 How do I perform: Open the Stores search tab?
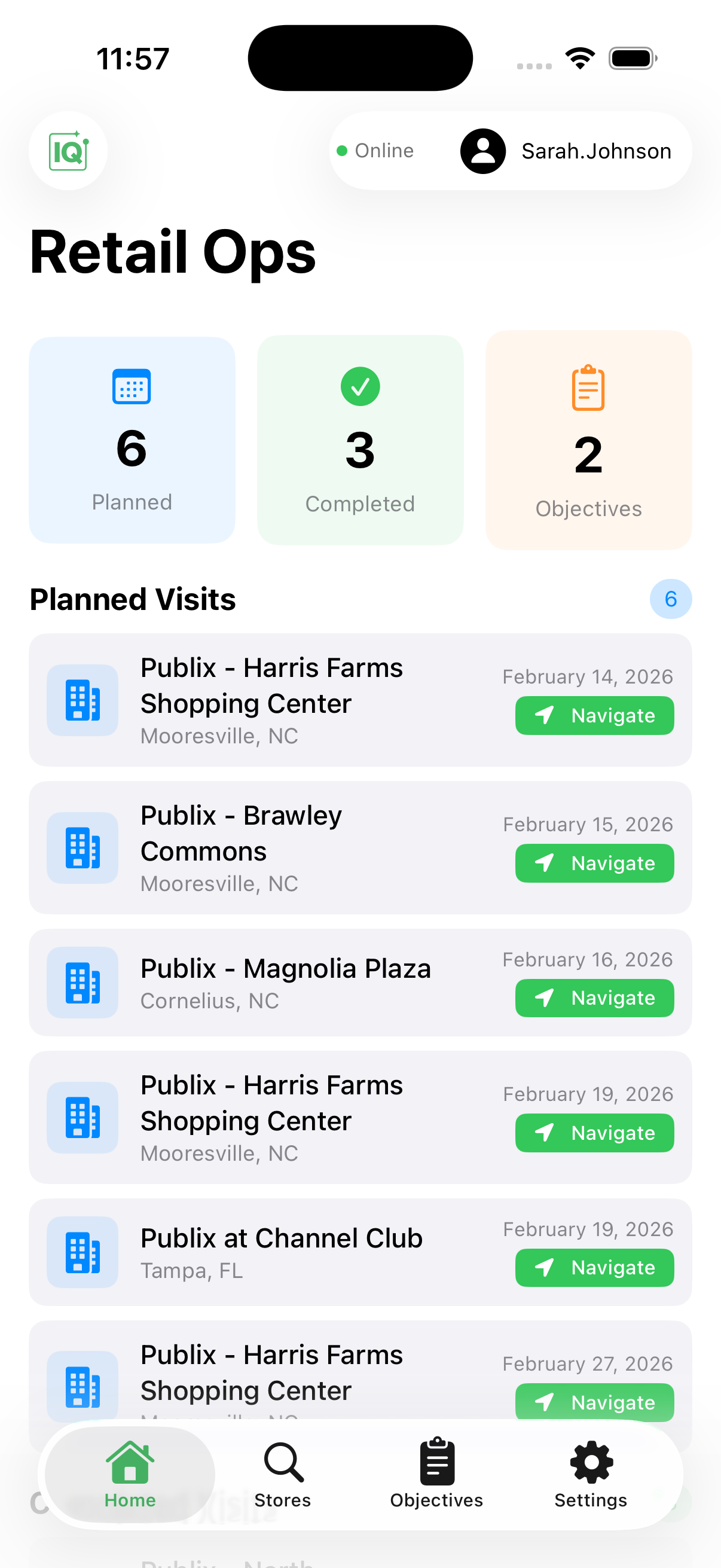(282, 1473)
